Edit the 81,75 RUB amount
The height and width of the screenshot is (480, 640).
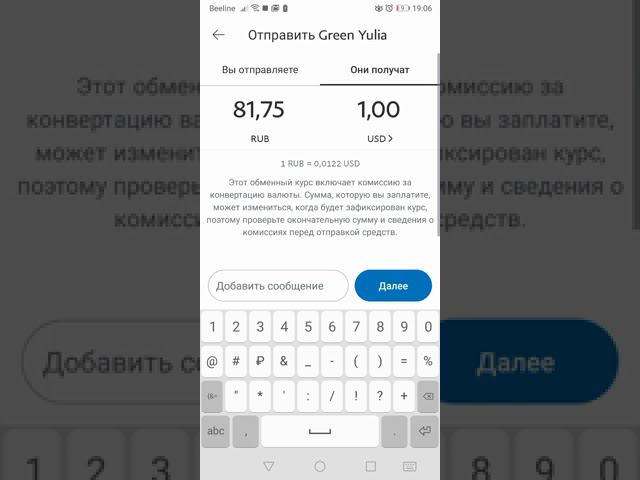pos(260,110)
